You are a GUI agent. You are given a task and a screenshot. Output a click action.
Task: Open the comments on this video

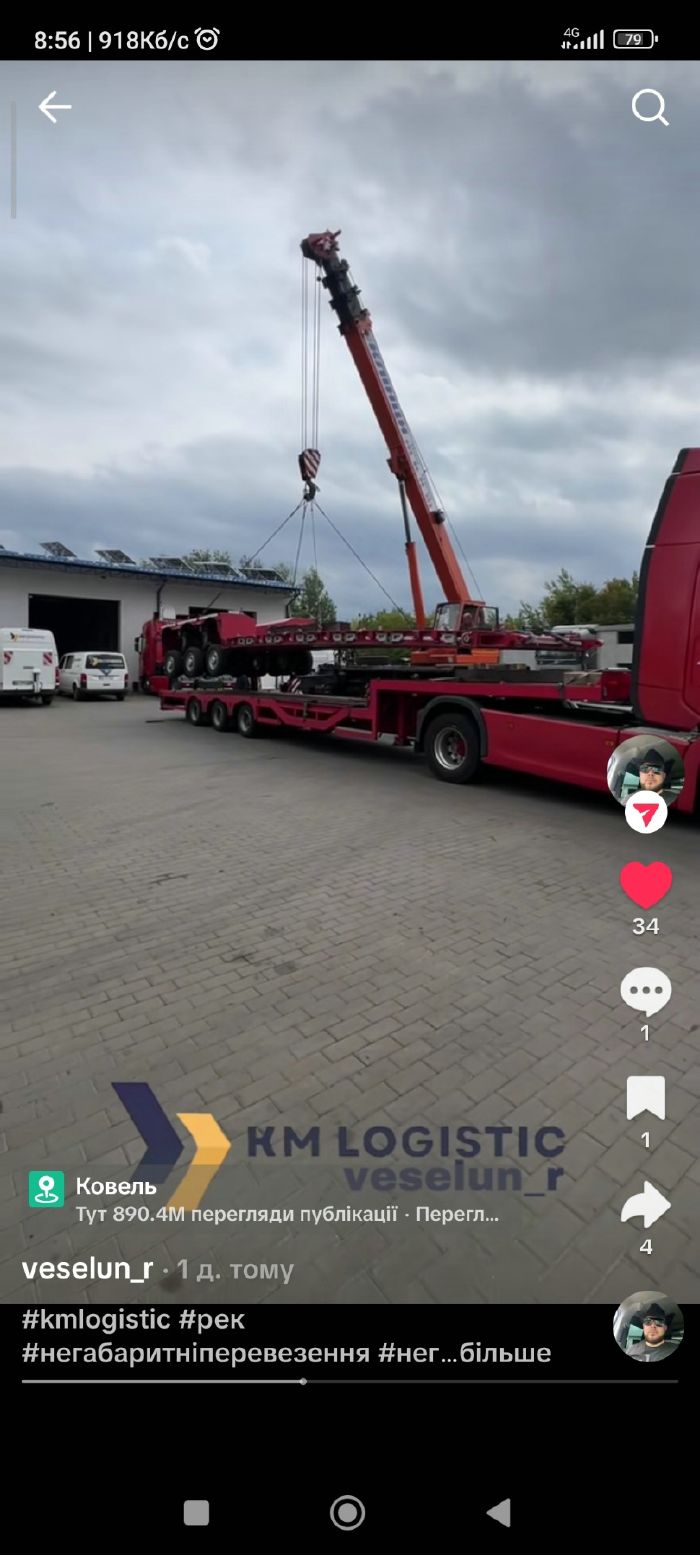[645, 991]
